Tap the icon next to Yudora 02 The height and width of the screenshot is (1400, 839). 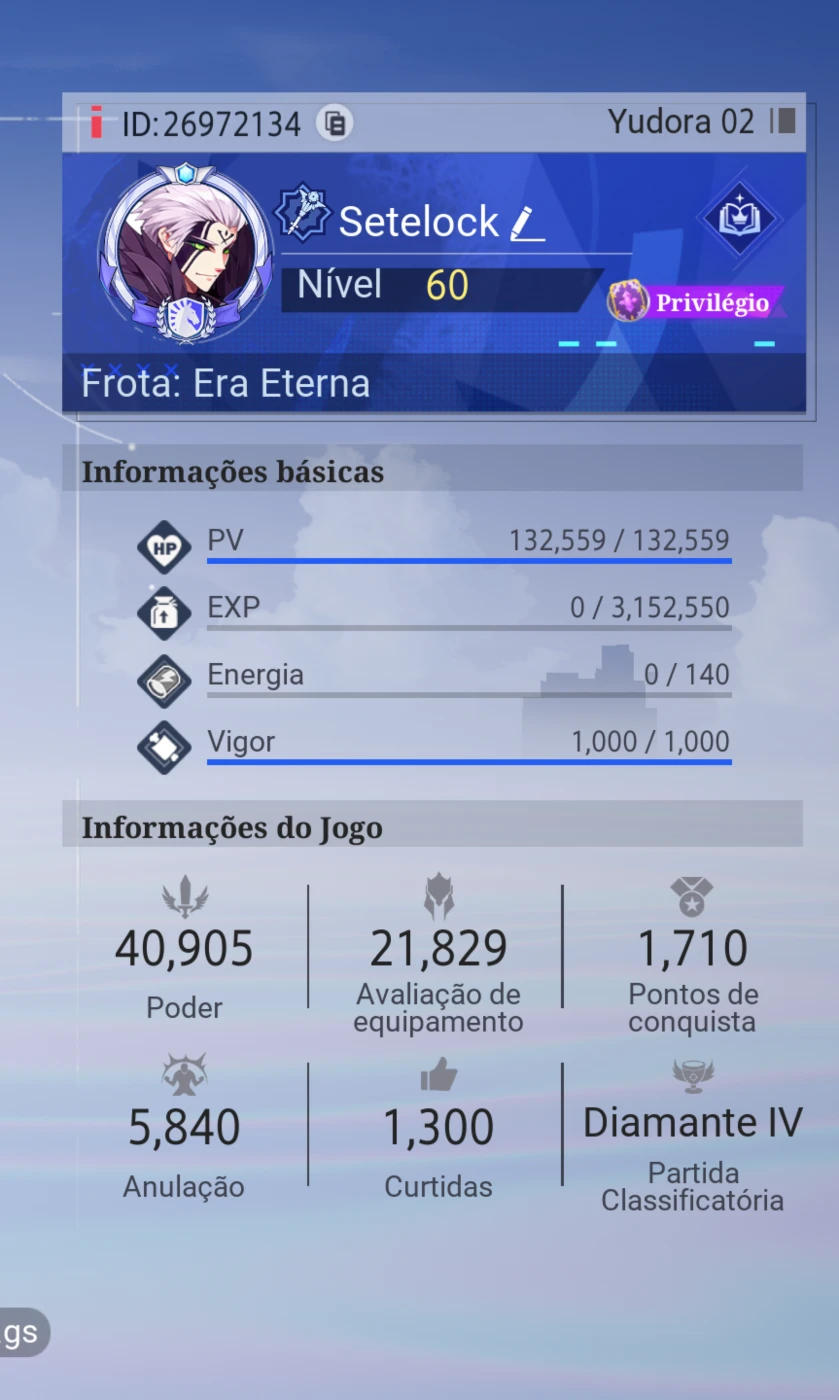point(783,122)
